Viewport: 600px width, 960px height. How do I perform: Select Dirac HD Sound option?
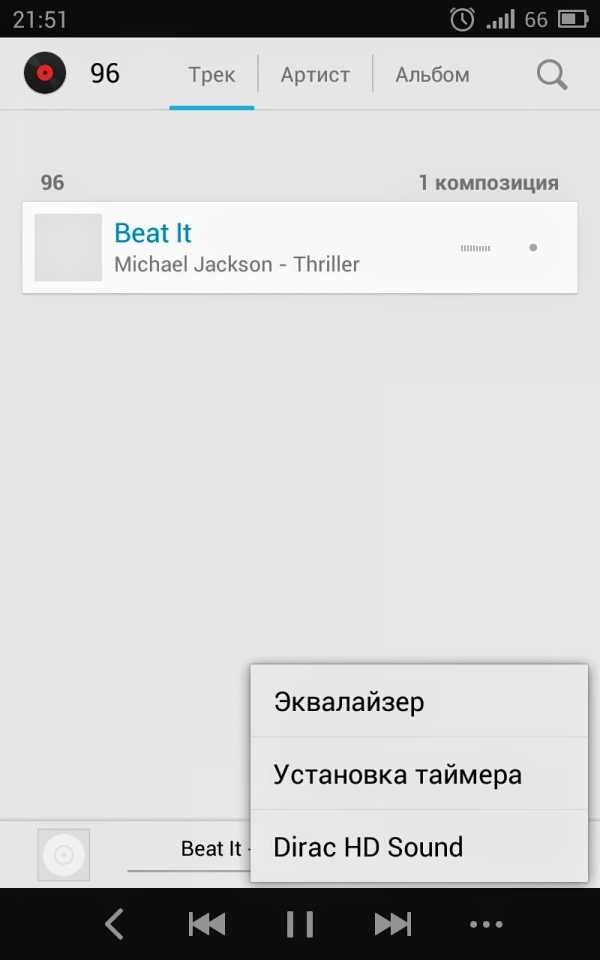419,847
